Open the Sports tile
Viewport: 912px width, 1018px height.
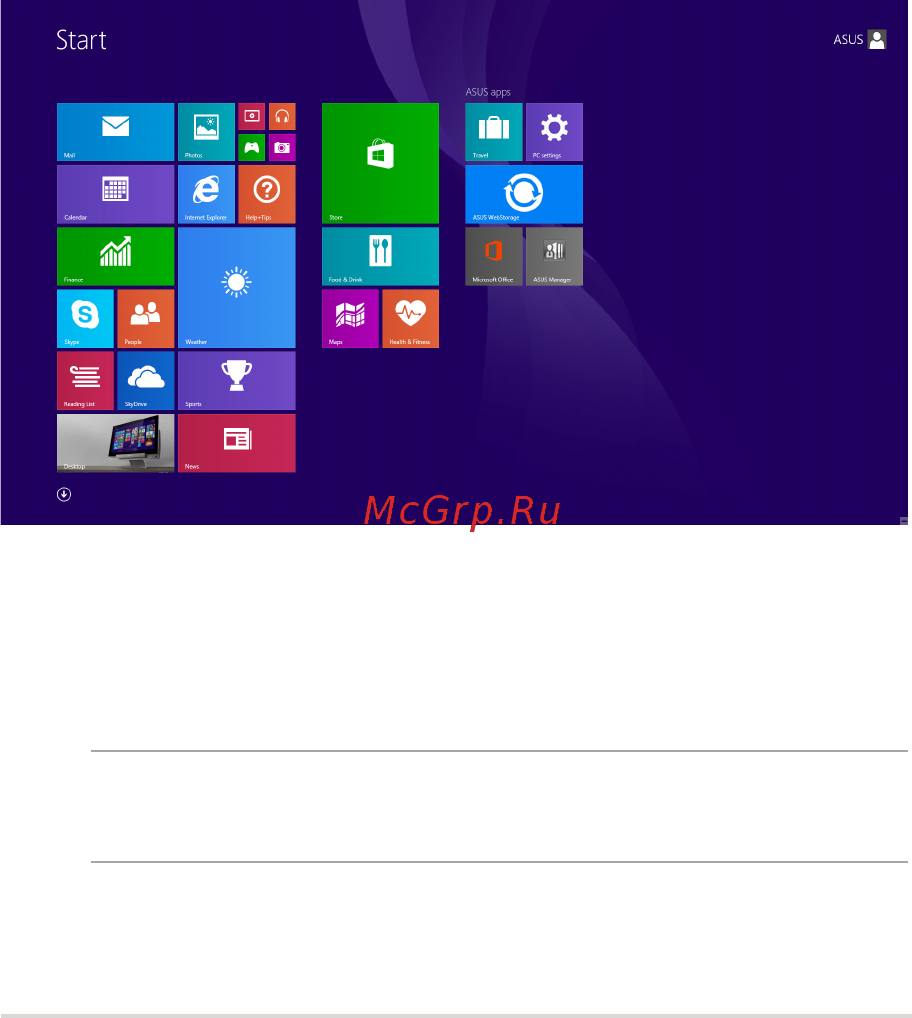[236, 380]
